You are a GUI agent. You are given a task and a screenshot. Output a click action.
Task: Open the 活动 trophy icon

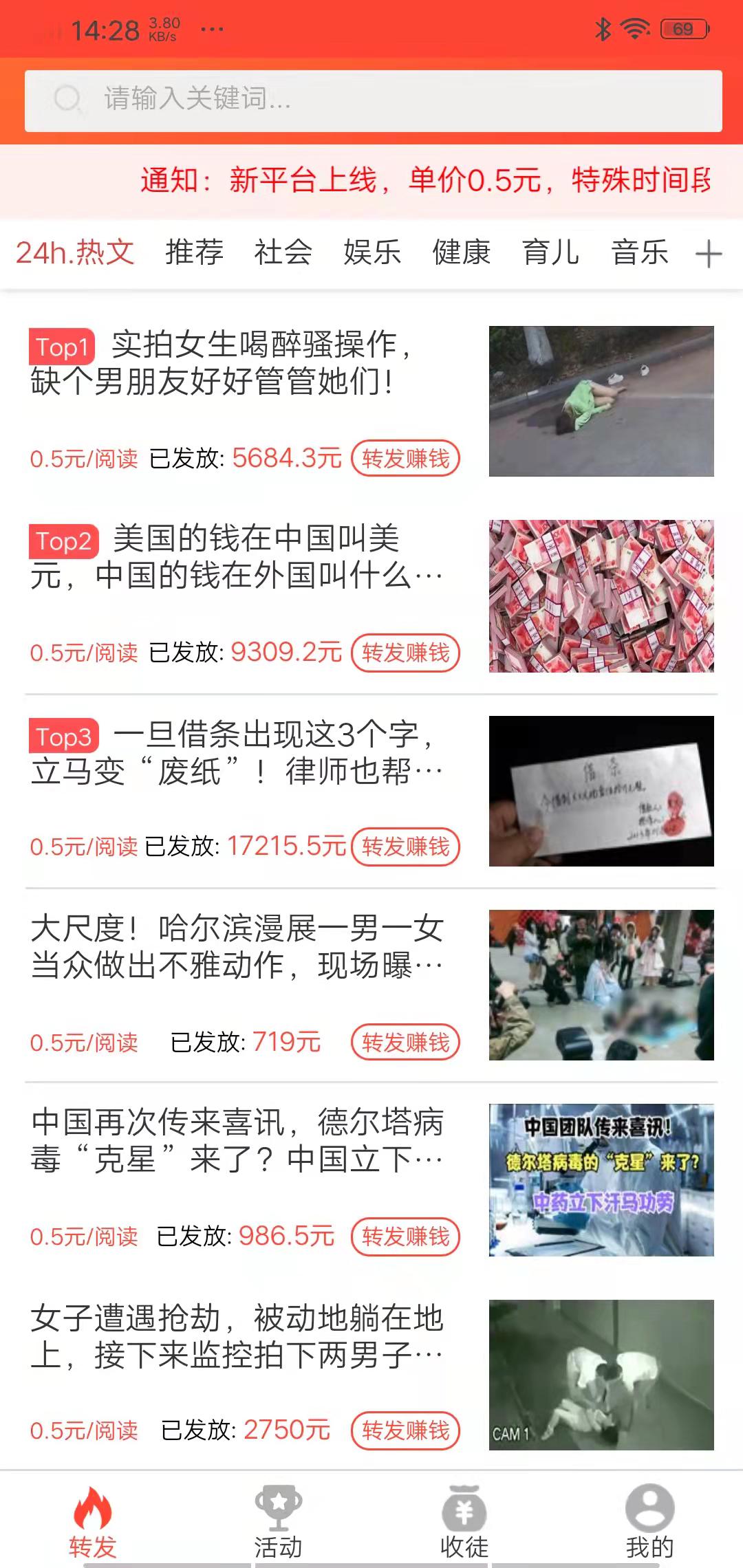coord(279,1508)
